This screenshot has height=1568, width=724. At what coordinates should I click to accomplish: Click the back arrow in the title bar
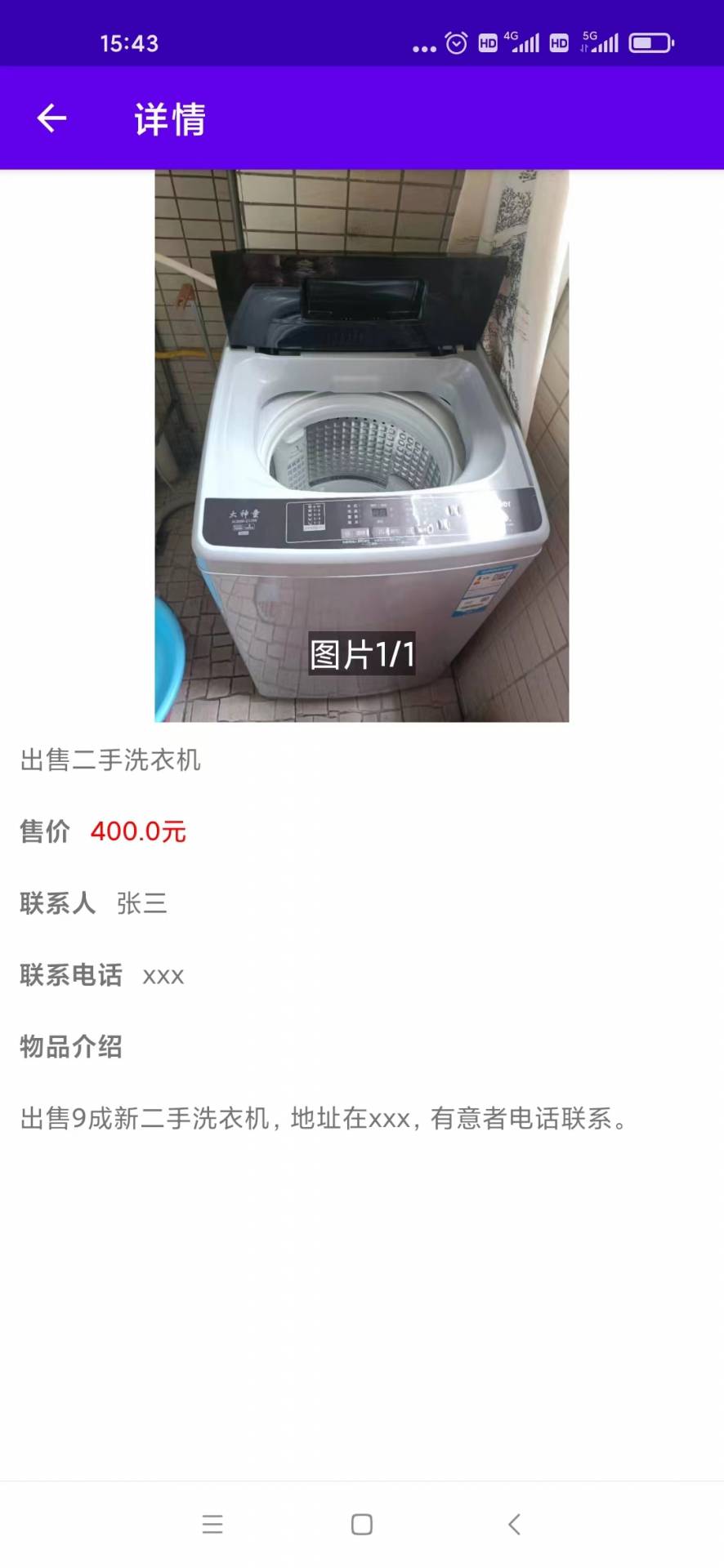(51, 118)
